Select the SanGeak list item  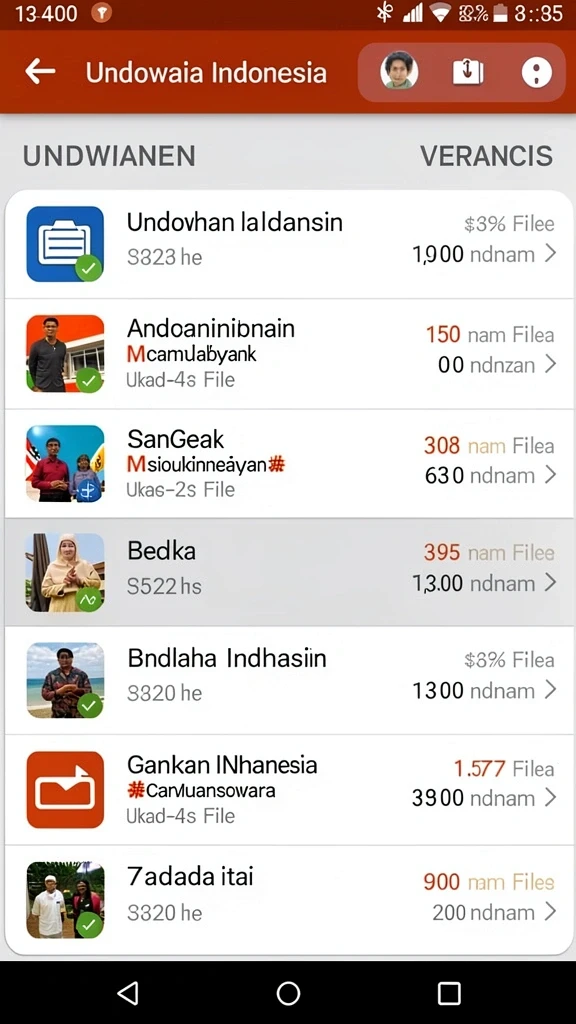(x=289, y=464)
